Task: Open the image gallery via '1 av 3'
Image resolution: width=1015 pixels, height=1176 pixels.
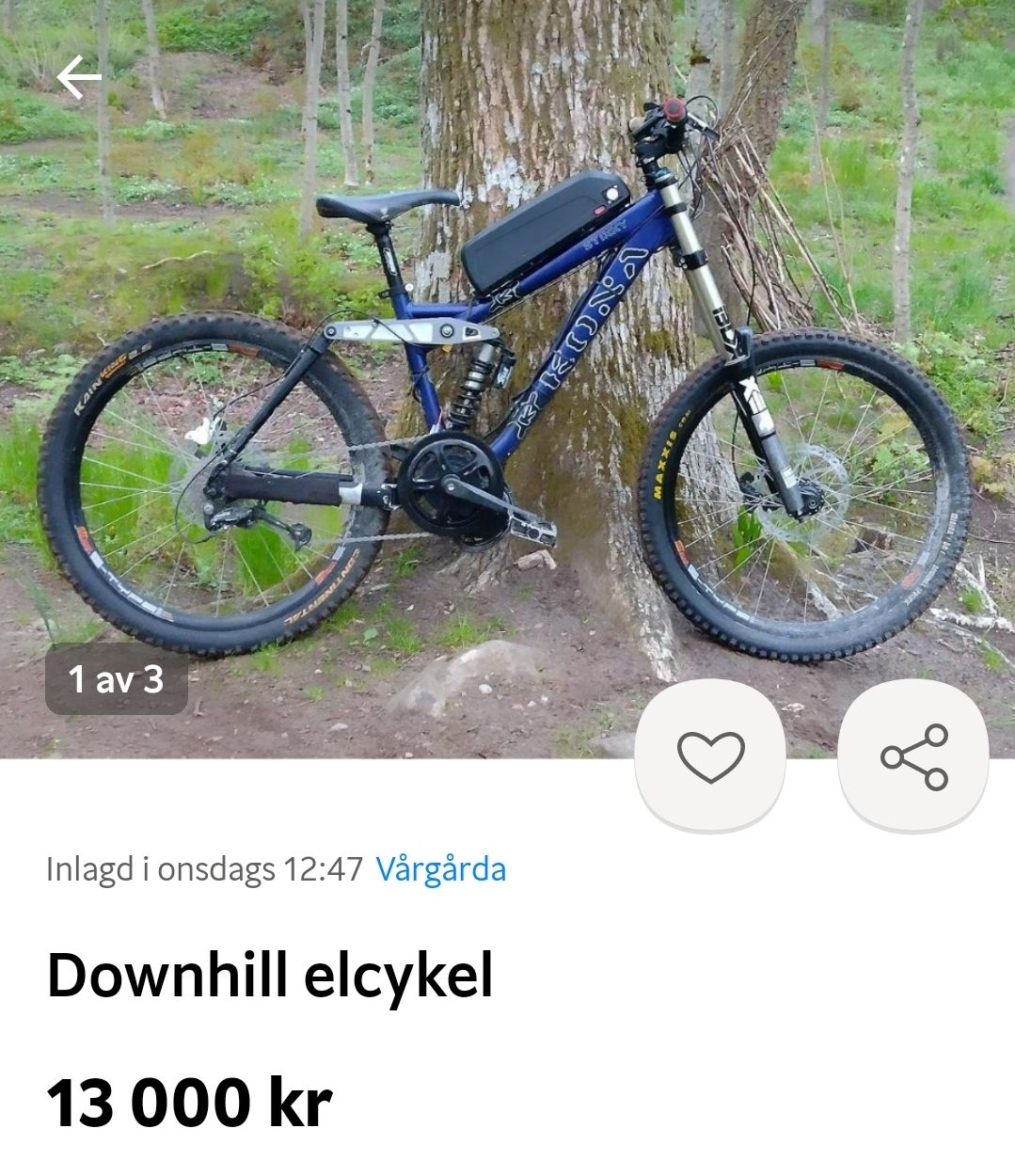Action: [x=117, y=677]
